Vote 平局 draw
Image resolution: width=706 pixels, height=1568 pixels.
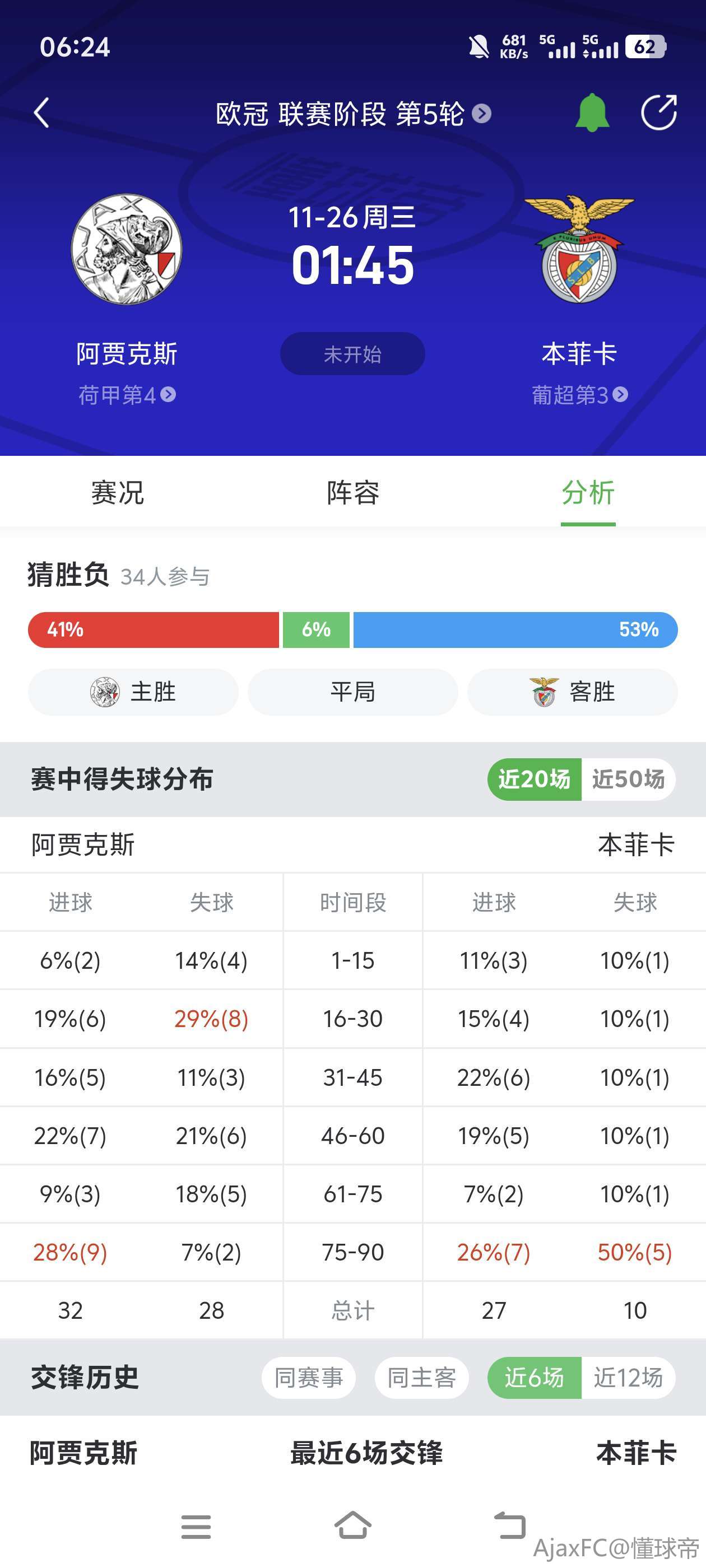(x=352, y=692)
